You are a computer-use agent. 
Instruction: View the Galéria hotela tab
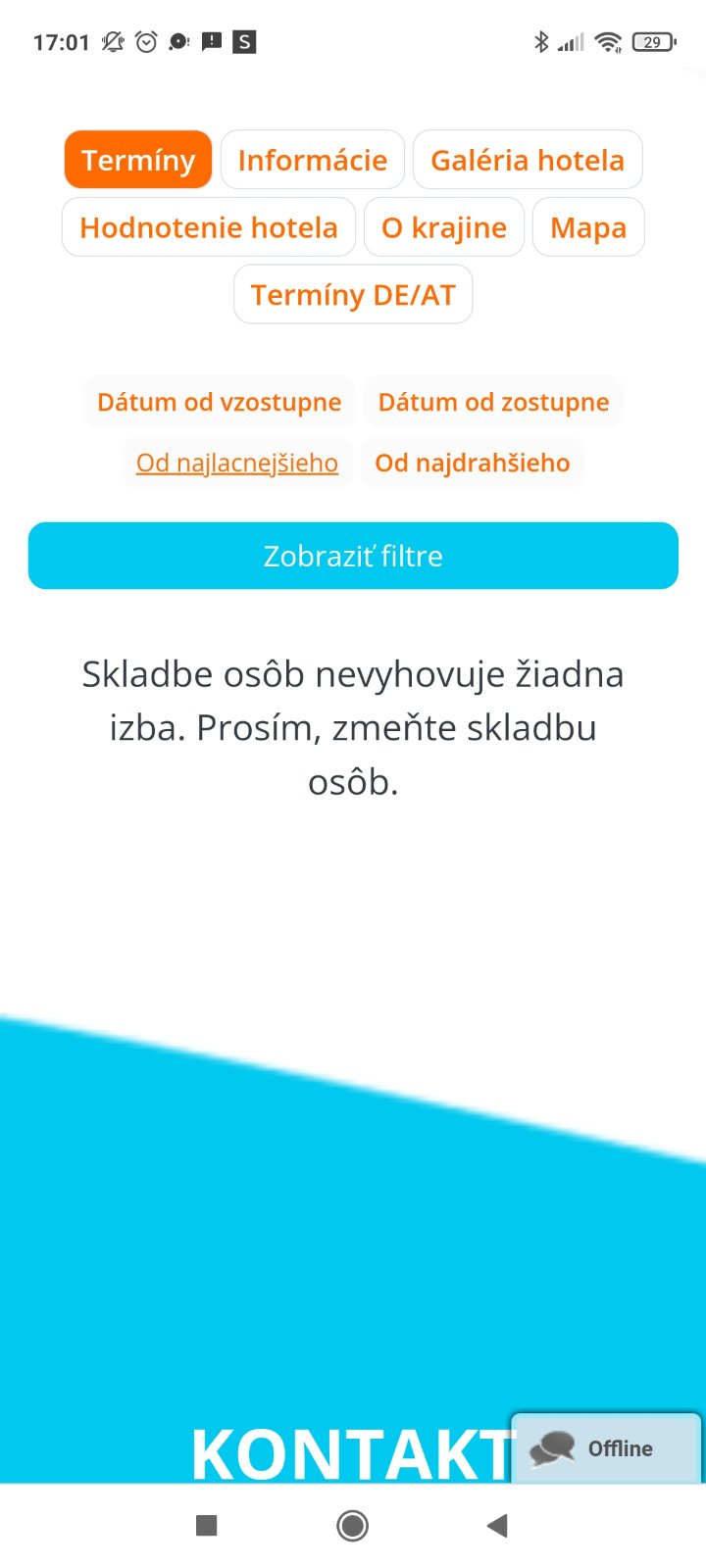point(528,160)
